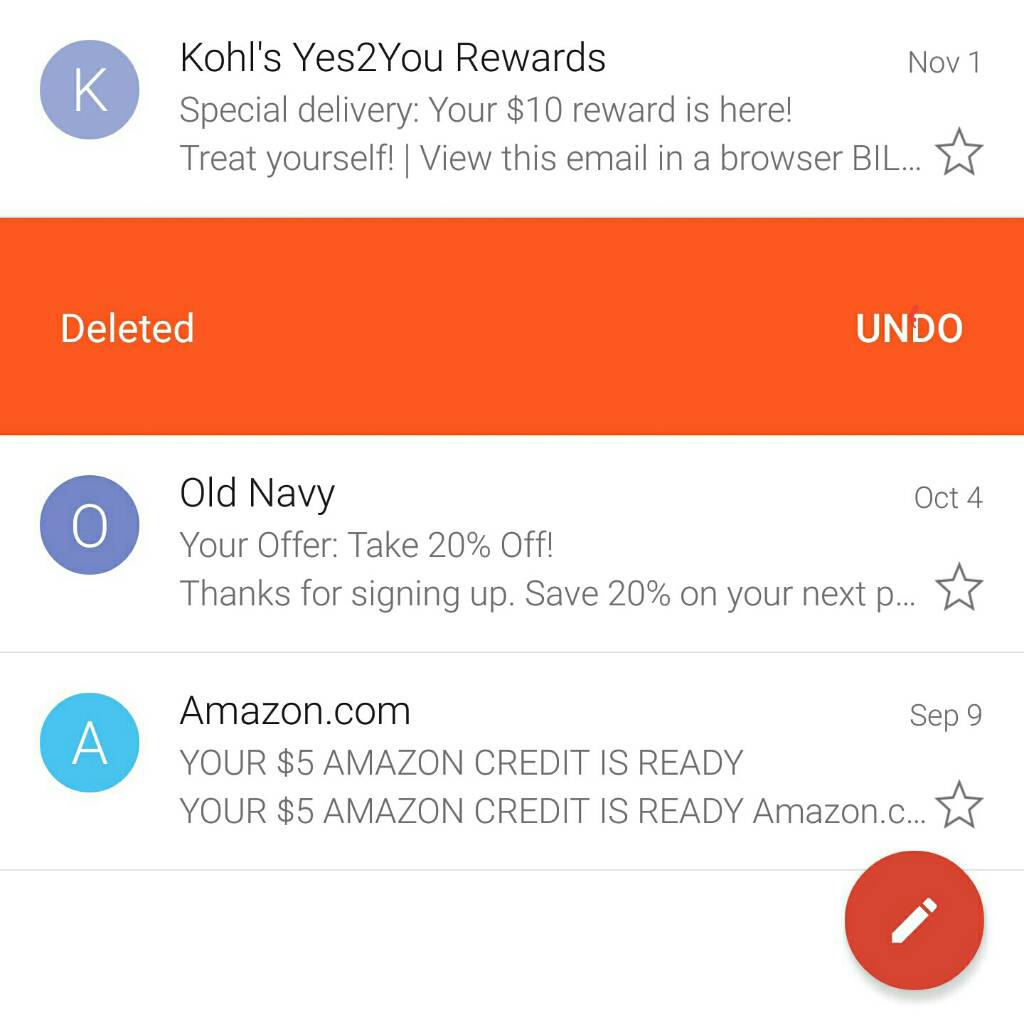Open the Old Navy email
Screen dimensions: 1024x1030
[x=500, y=545]
